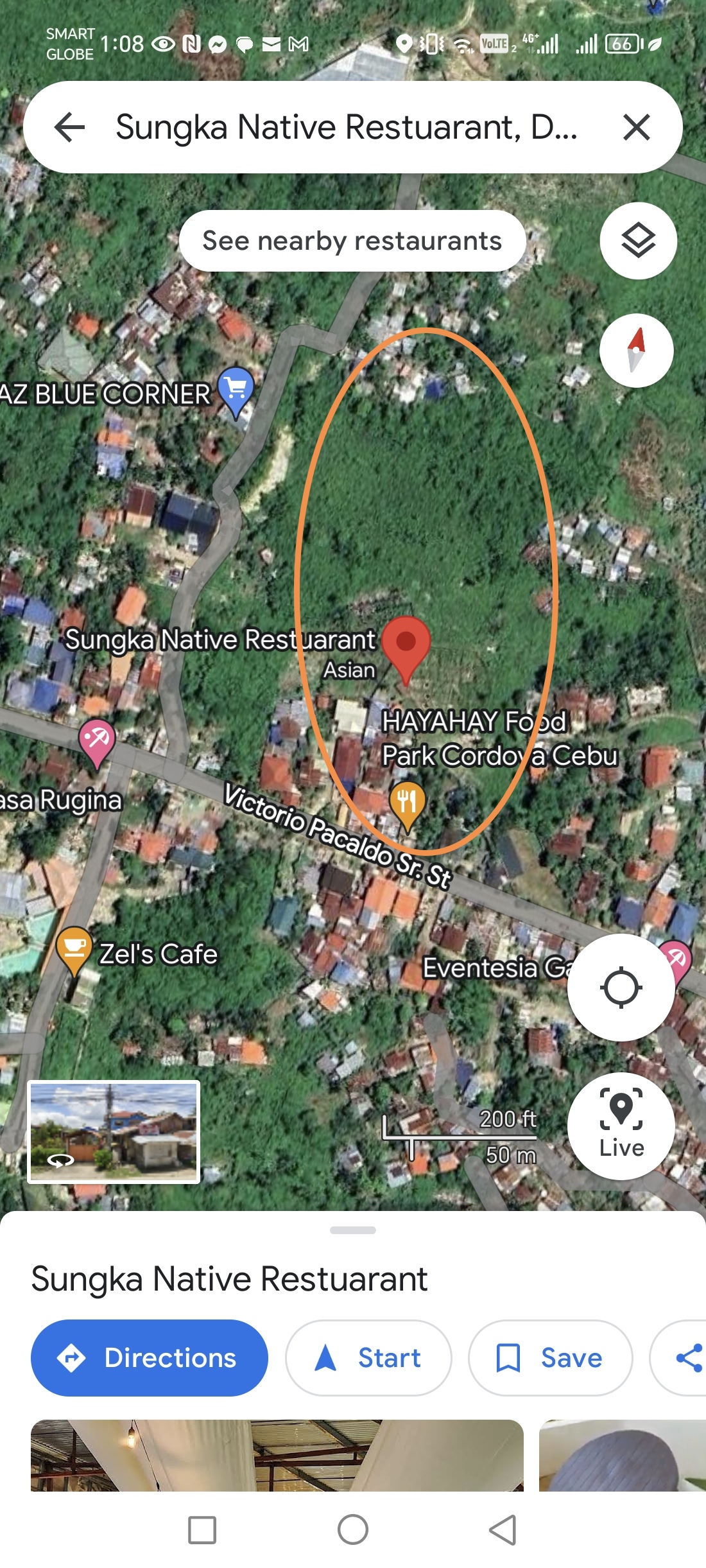Reset map orientation with the compass
Image resolution: width=706 pixels, height=1568 pixels.
pyautogui.click(x=636, y=351)
